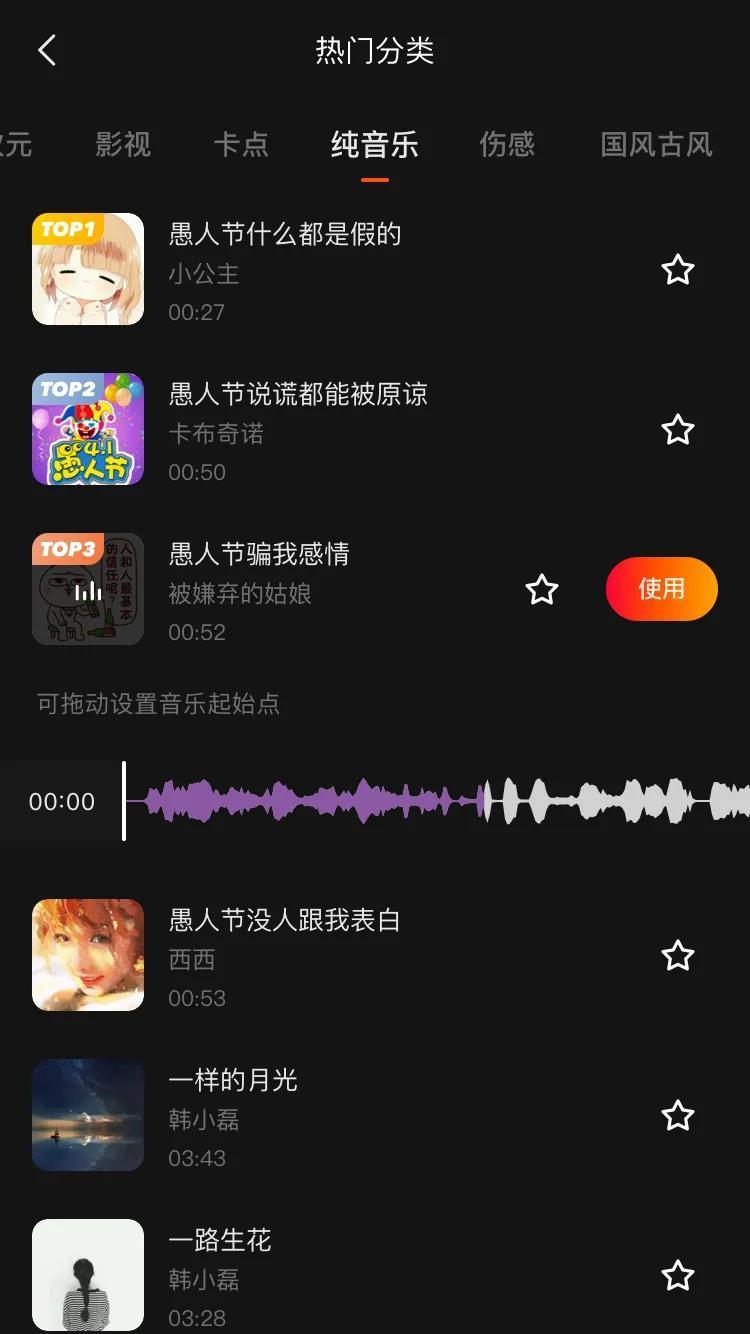Select the 纯音乐 tab
The width and height of the screenshot is (750, 1334).
tap(374, 144)
